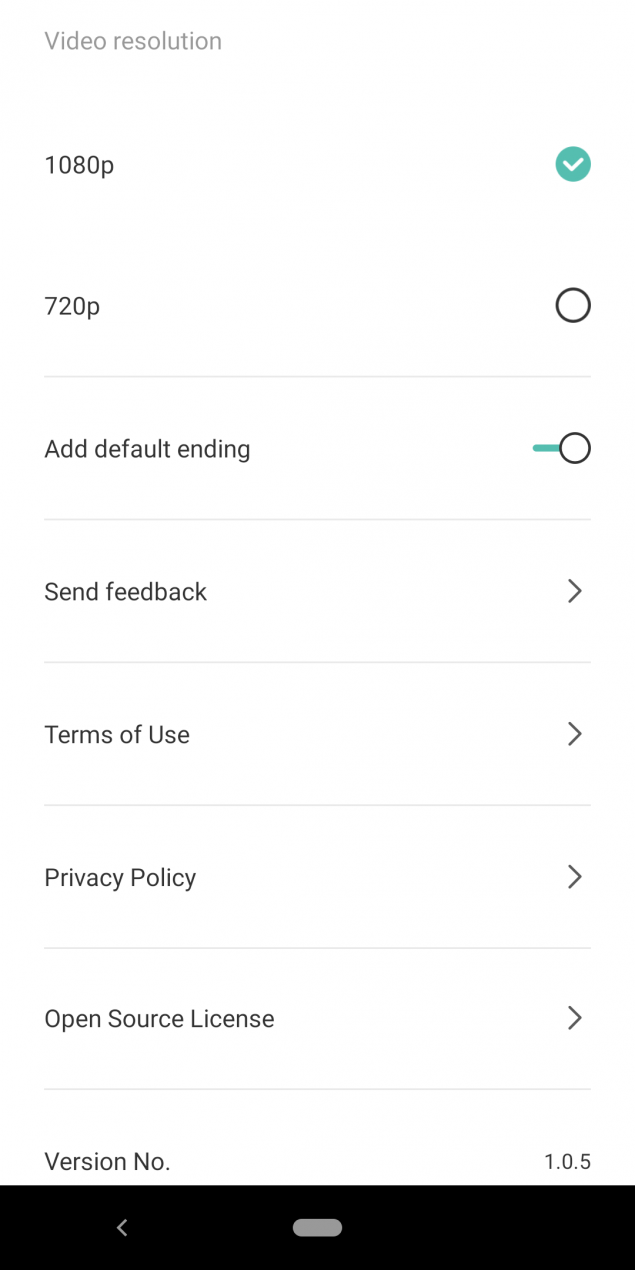Go back with the system back arrow
This screenshot has height=1270, width=635.
coord(122,1227)
